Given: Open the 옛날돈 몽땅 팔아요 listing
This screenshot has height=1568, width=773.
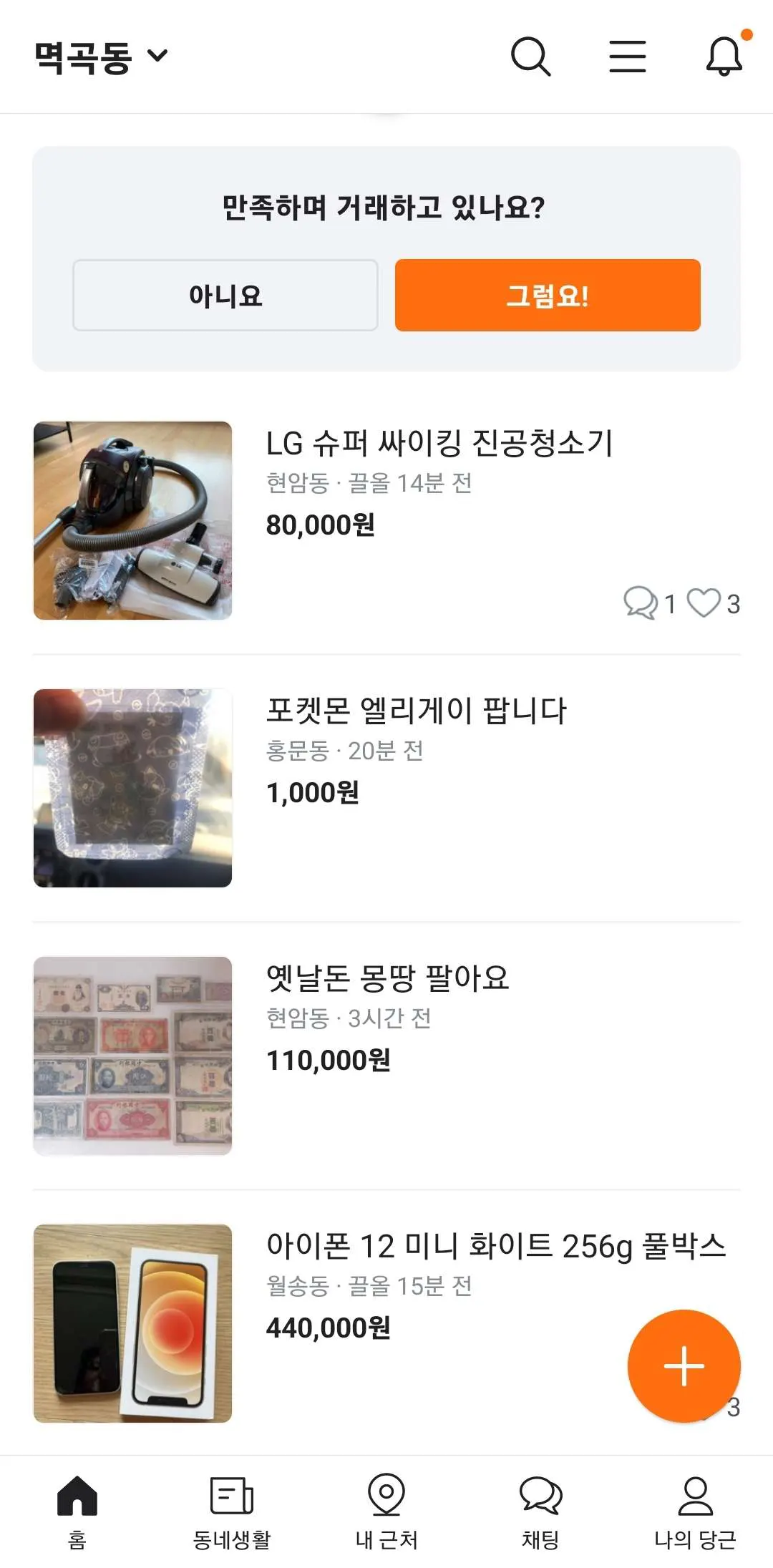Looking at the screenshot, I should tap(386, 1056).
